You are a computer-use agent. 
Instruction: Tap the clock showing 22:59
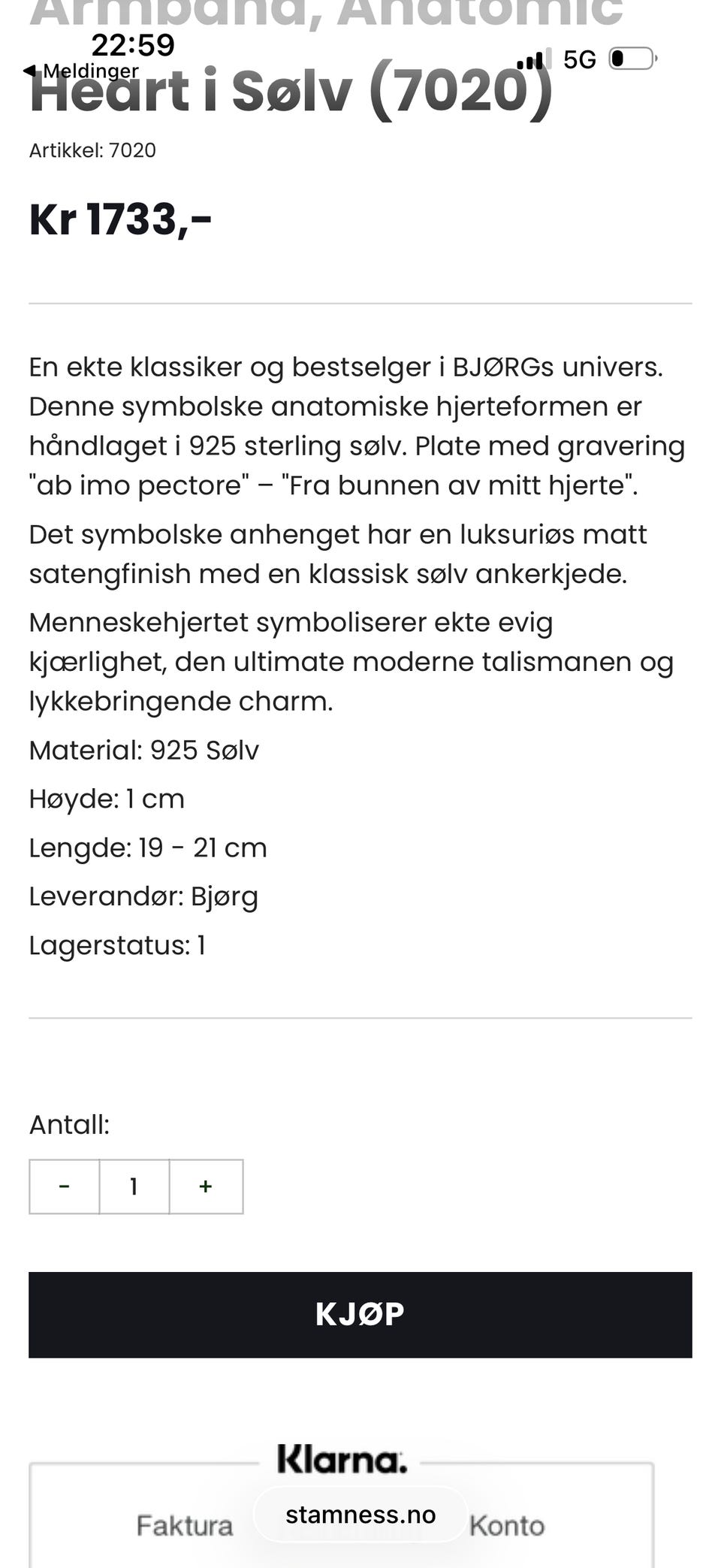(x=132, y=46)
